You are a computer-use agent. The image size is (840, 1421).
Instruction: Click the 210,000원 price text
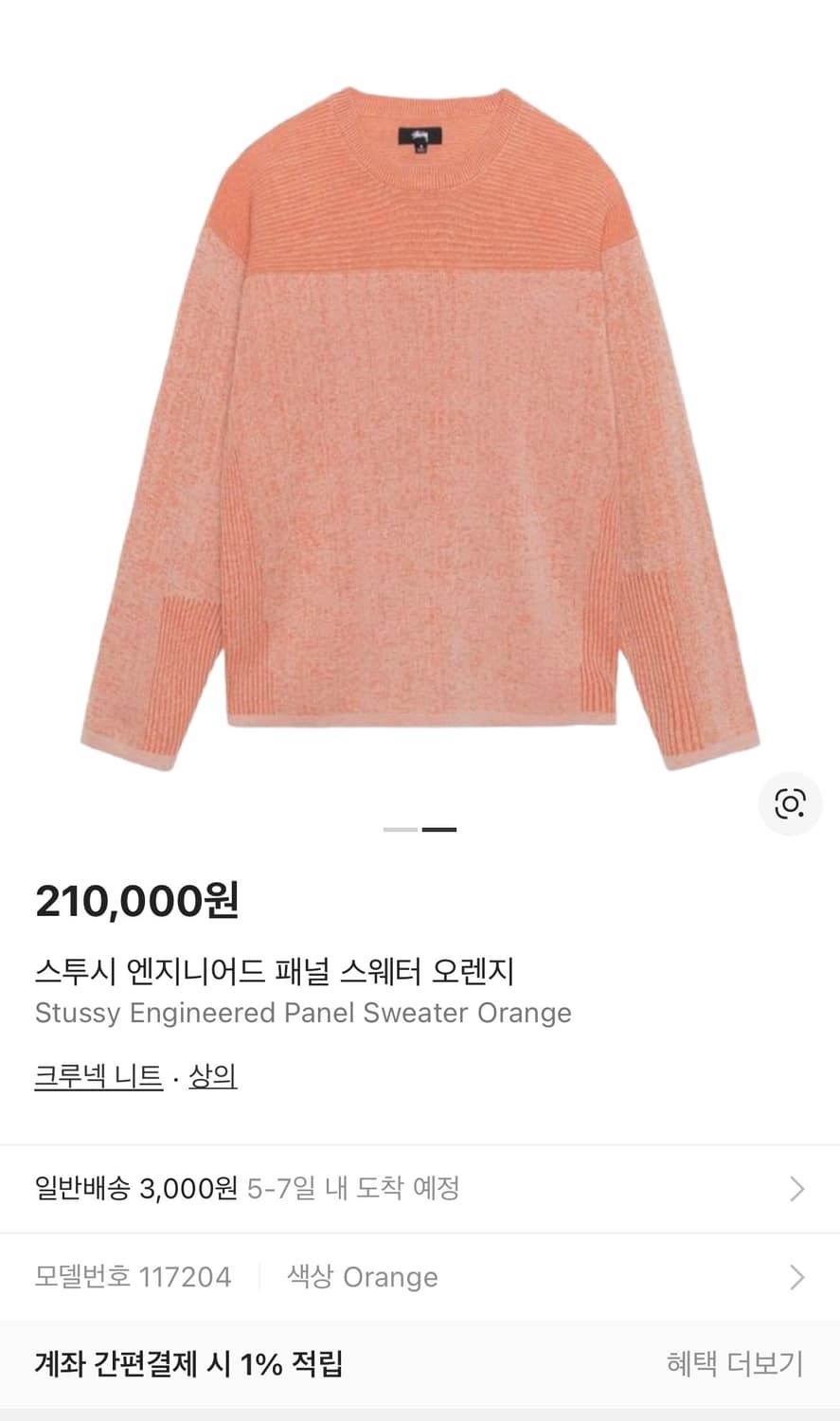(x=137, y=902)
